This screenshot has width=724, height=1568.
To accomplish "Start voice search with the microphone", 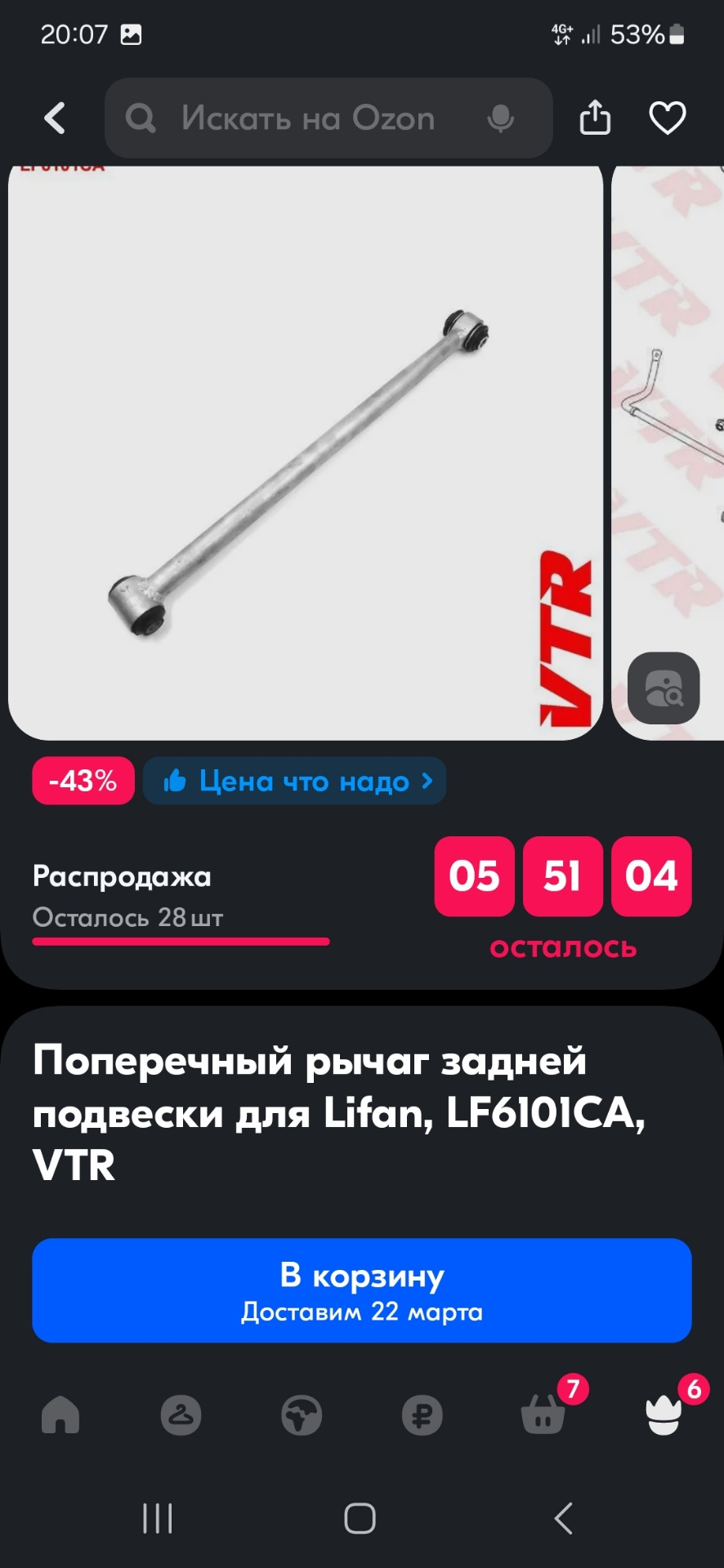I will click(x=500, y=119).
